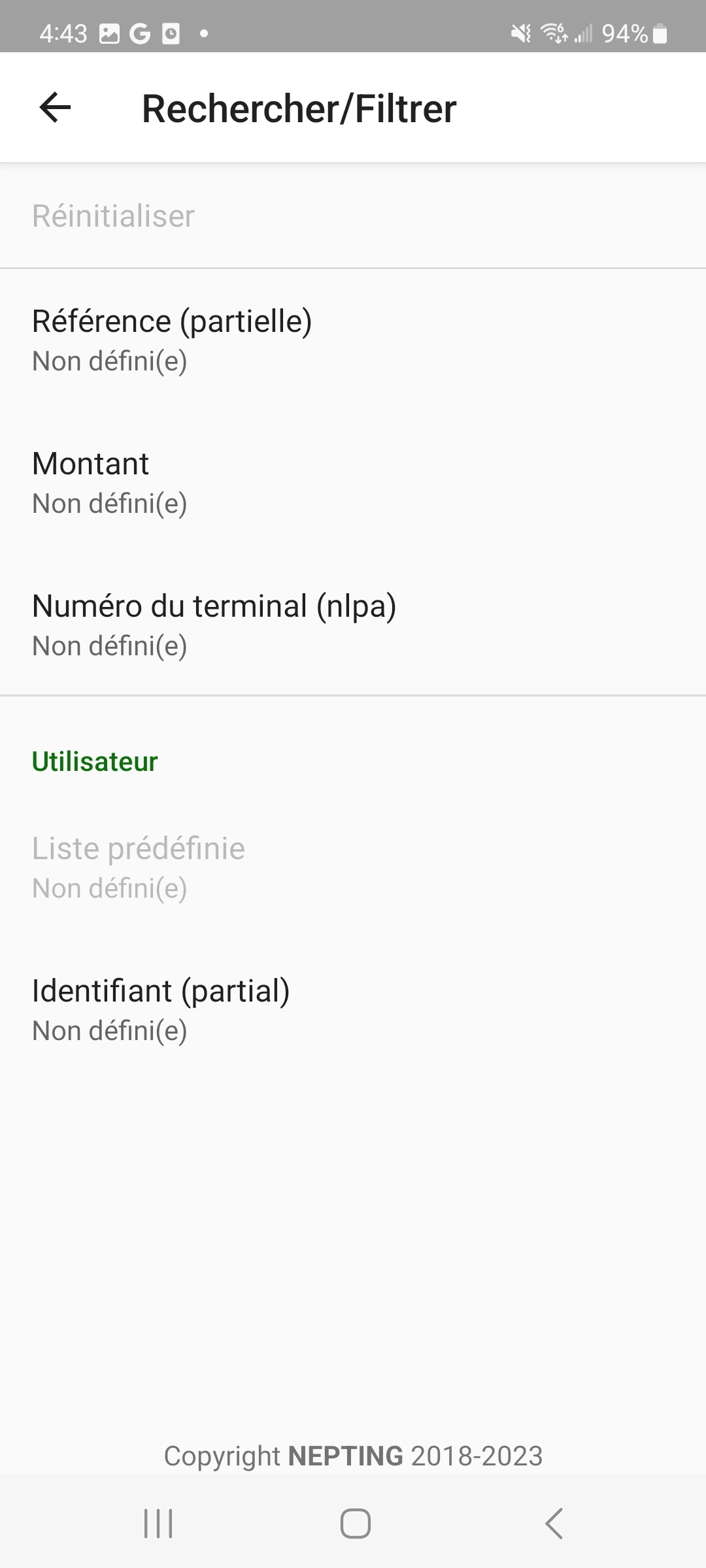Open the Liste prédéfinie option
This screenshot has height=1568, width=706.
(353, 867)
